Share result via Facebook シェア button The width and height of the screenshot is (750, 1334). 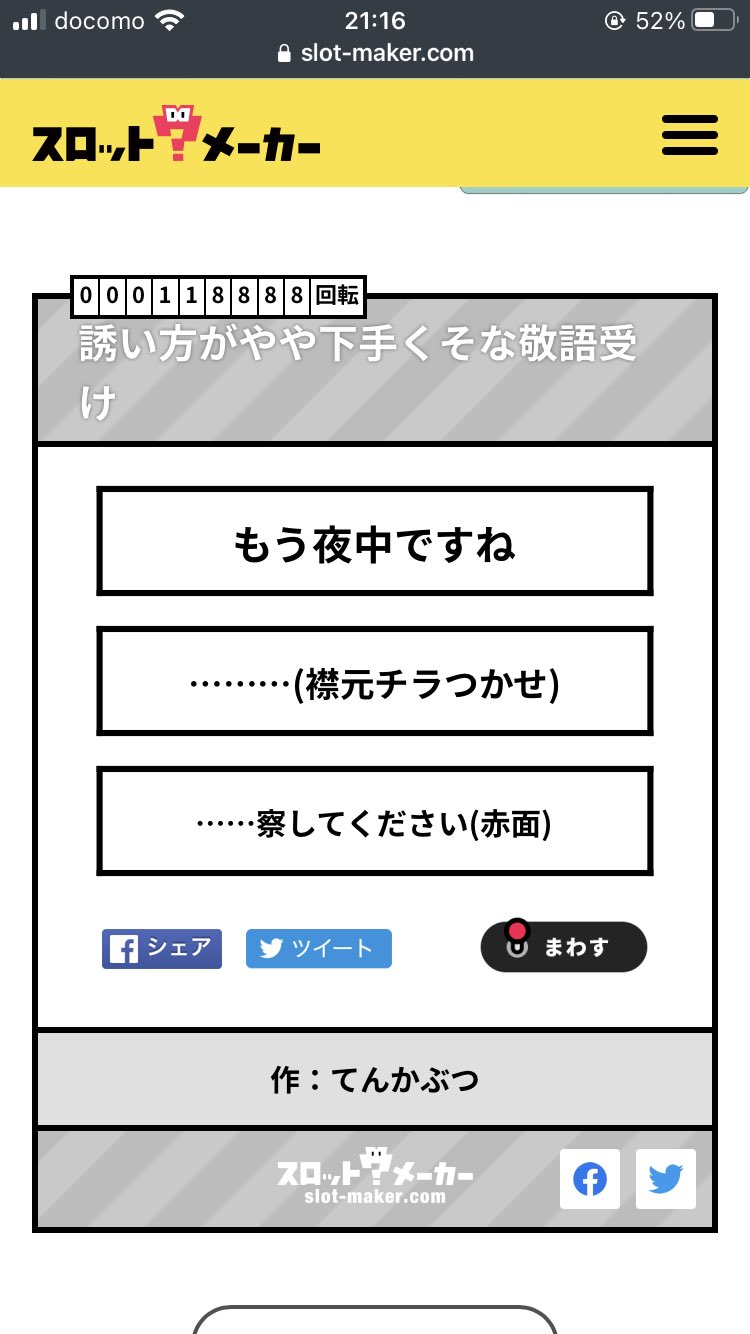tap(162, 948)
